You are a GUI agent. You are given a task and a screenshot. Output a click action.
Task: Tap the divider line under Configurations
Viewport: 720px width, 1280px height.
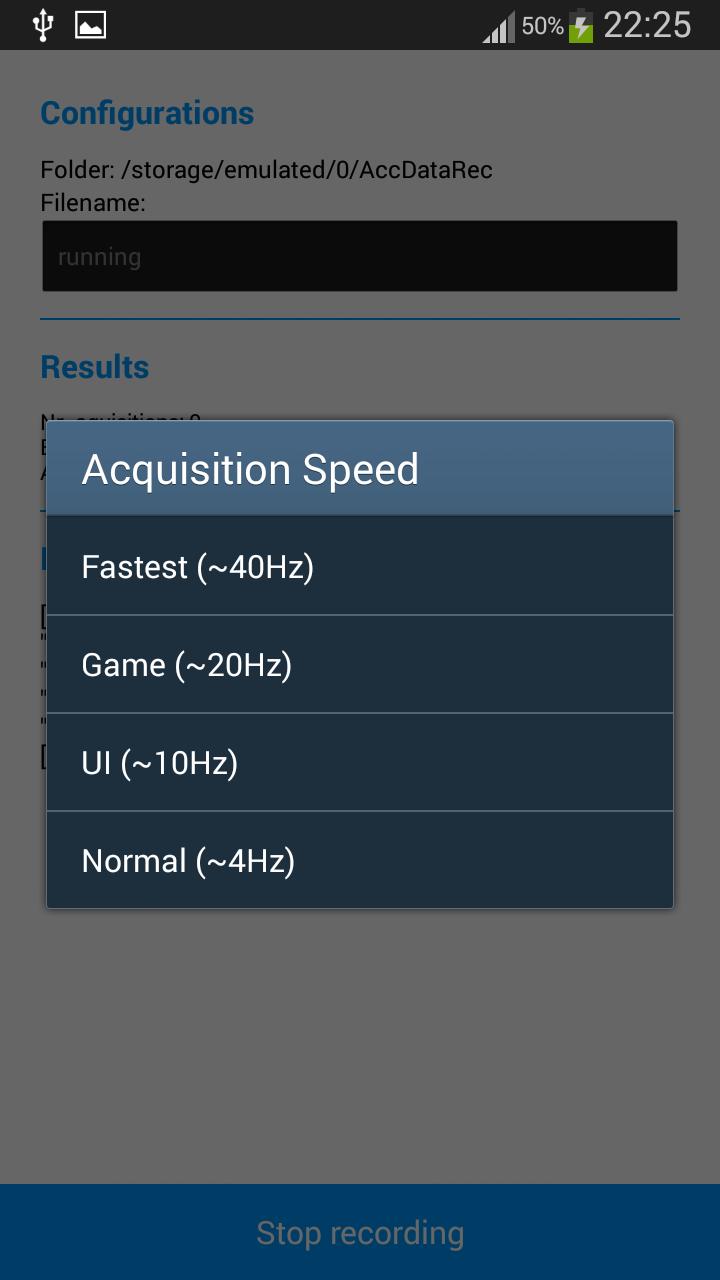[x=360, y=318]
